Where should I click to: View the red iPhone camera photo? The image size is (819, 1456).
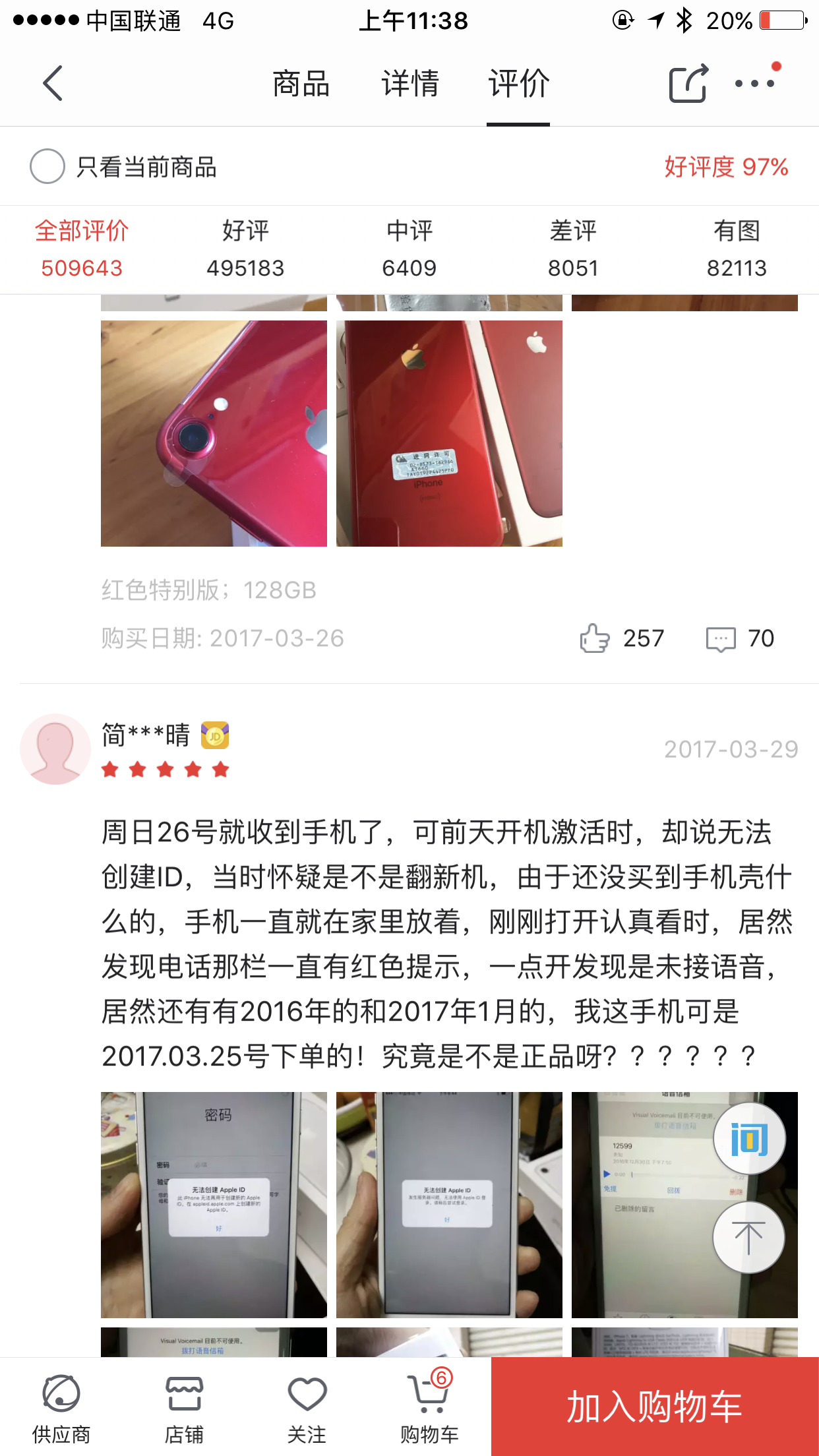(x=214, y=433)
